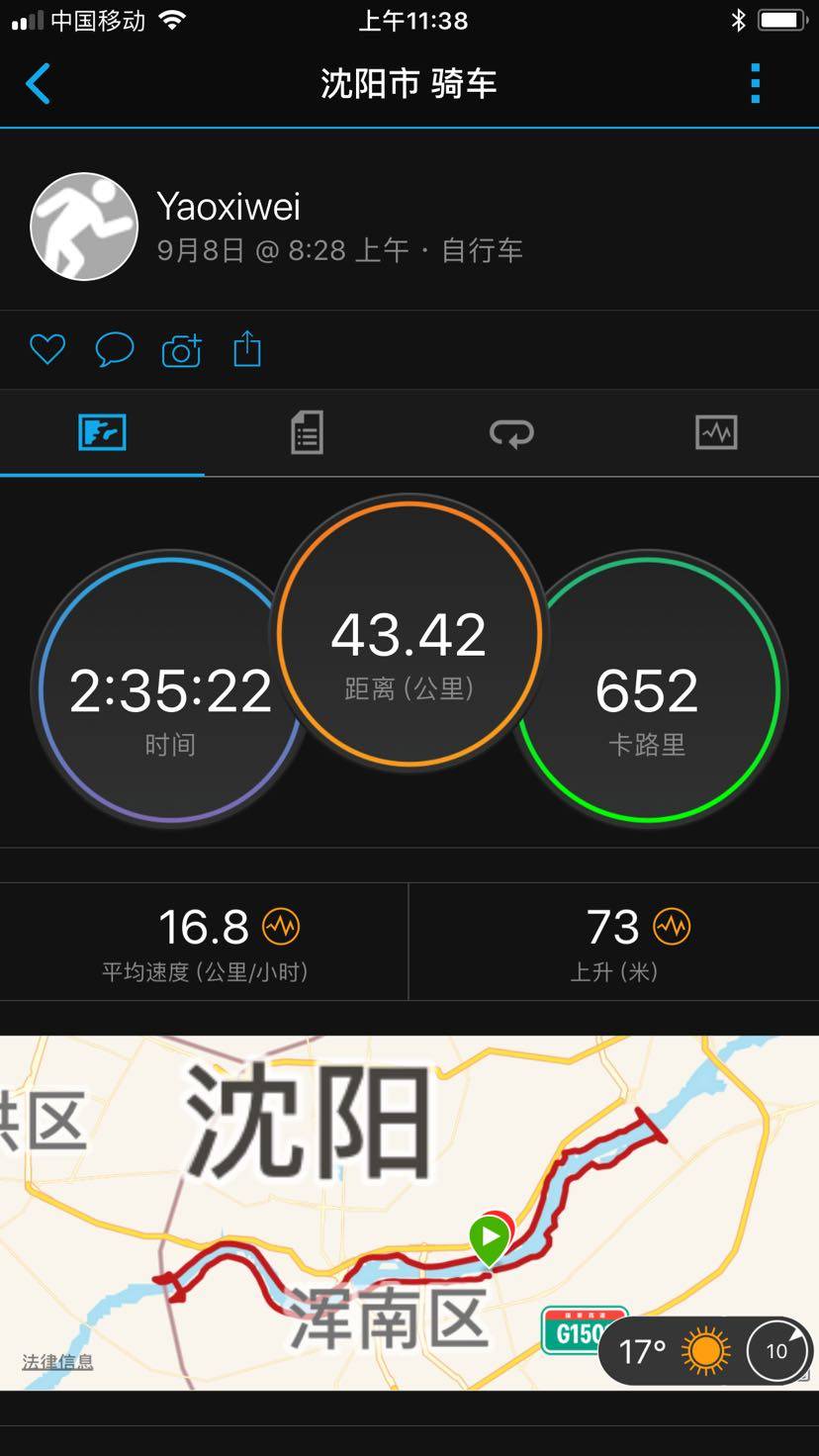This screenshot has width=819, height=1456.
Task: Add a photo with camera icon
Action: [181, 350]
